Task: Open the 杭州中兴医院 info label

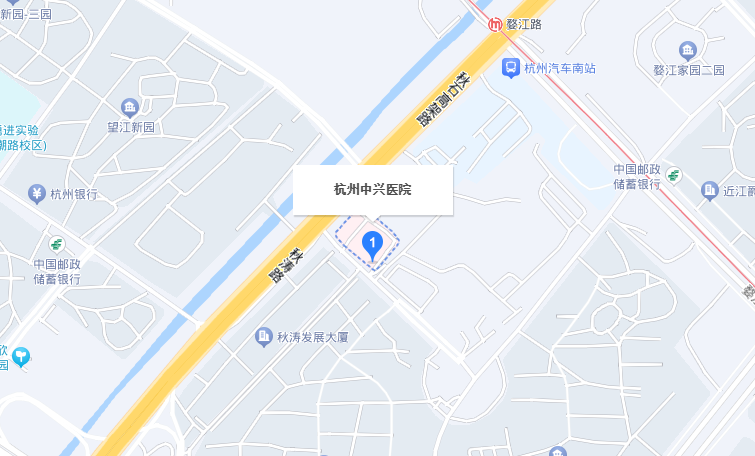Action: pyautogui.click(x=373, y=189)
